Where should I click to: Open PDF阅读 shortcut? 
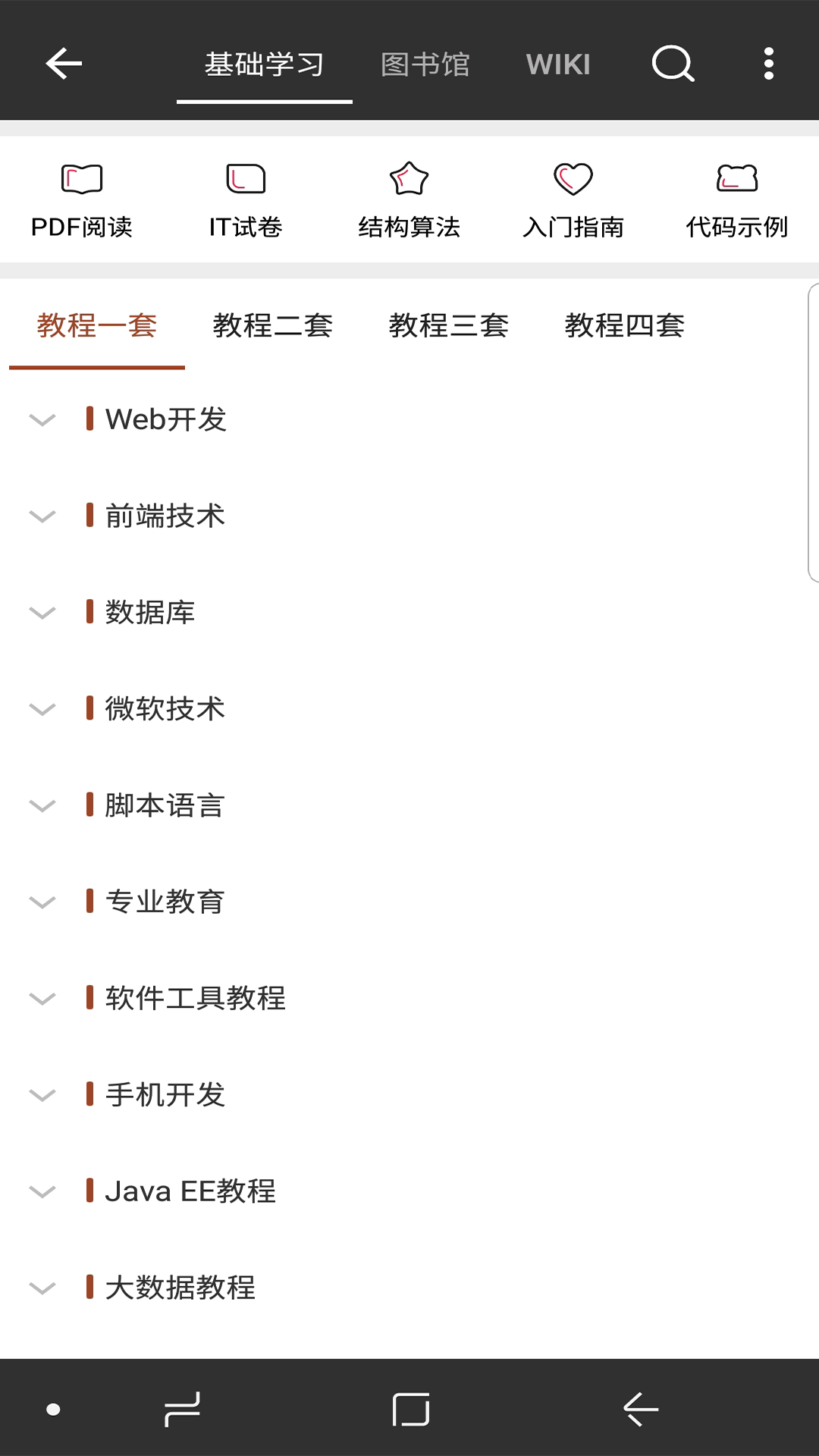click(x=82, y=200)
